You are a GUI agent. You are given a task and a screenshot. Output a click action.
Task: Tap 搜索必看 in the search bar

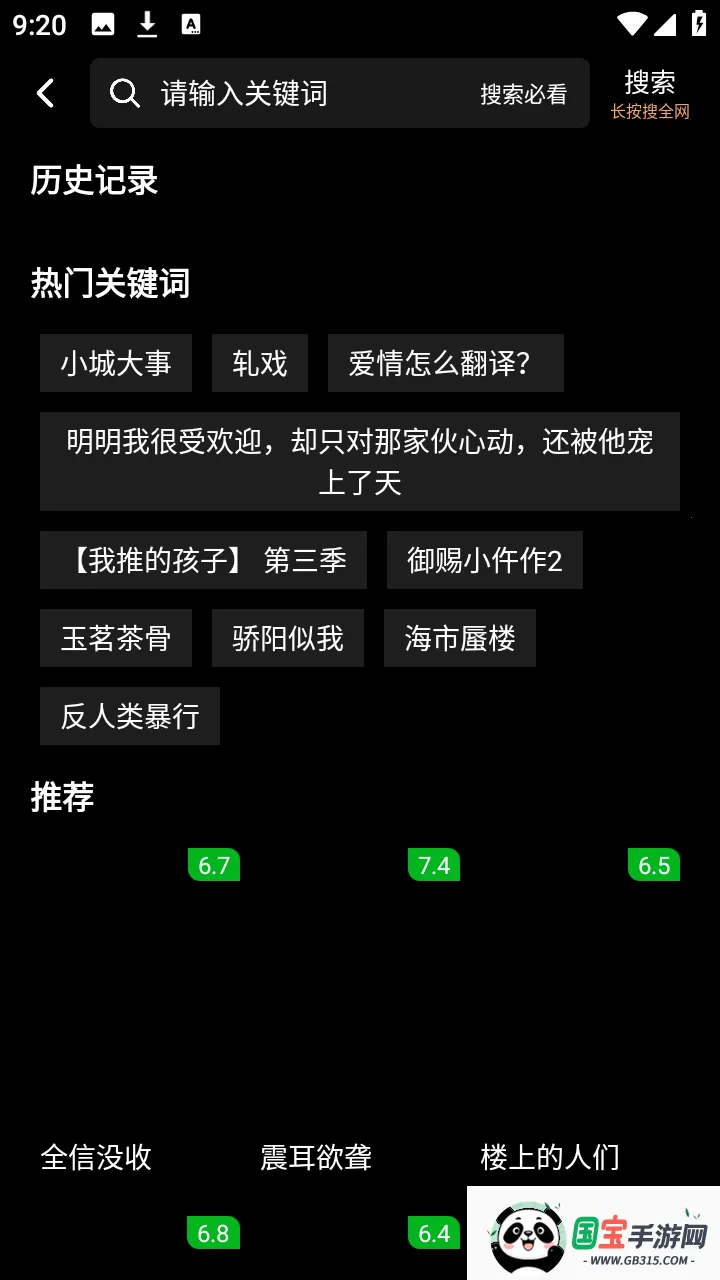click(524, 94)
